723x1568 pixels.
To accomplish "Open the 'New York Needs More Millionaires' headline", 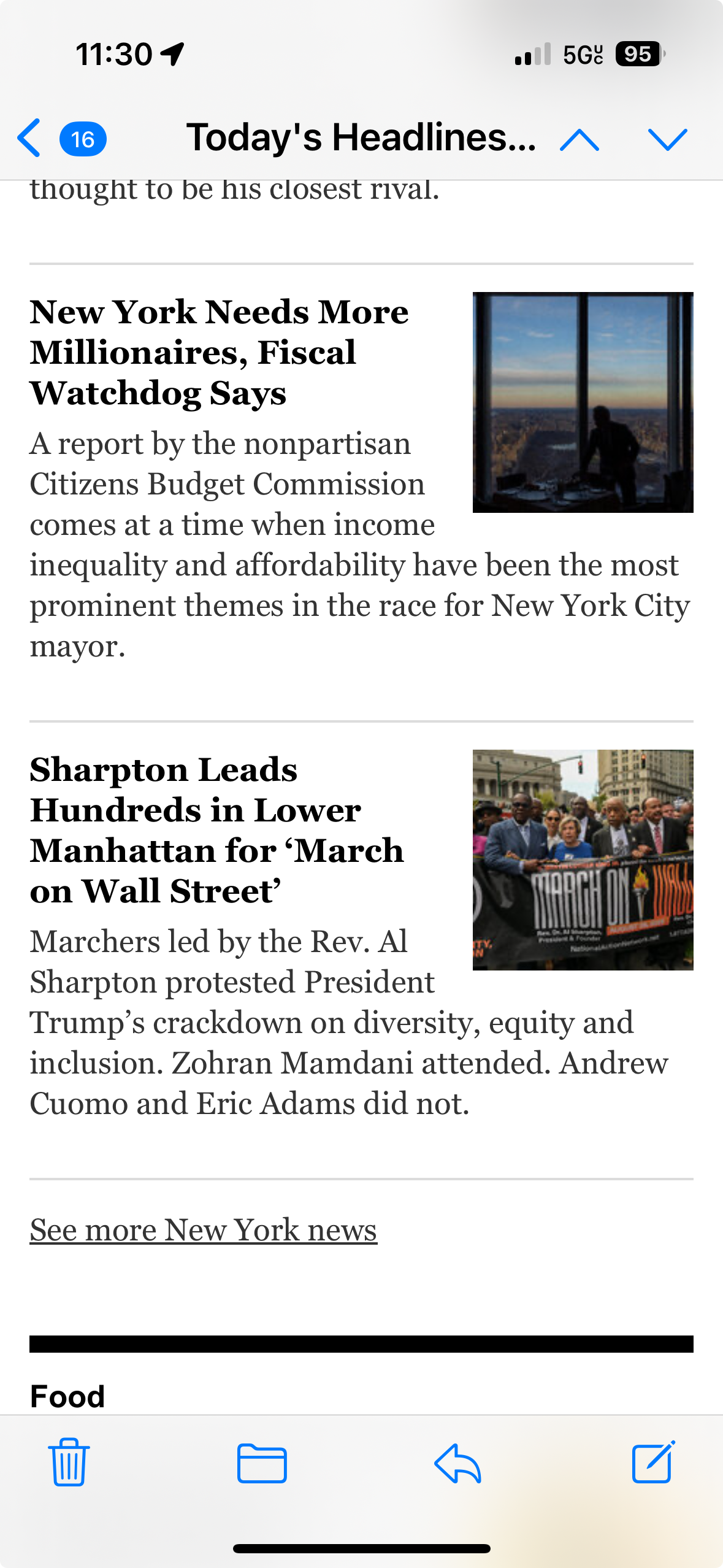I will click(x=219, y=352).
